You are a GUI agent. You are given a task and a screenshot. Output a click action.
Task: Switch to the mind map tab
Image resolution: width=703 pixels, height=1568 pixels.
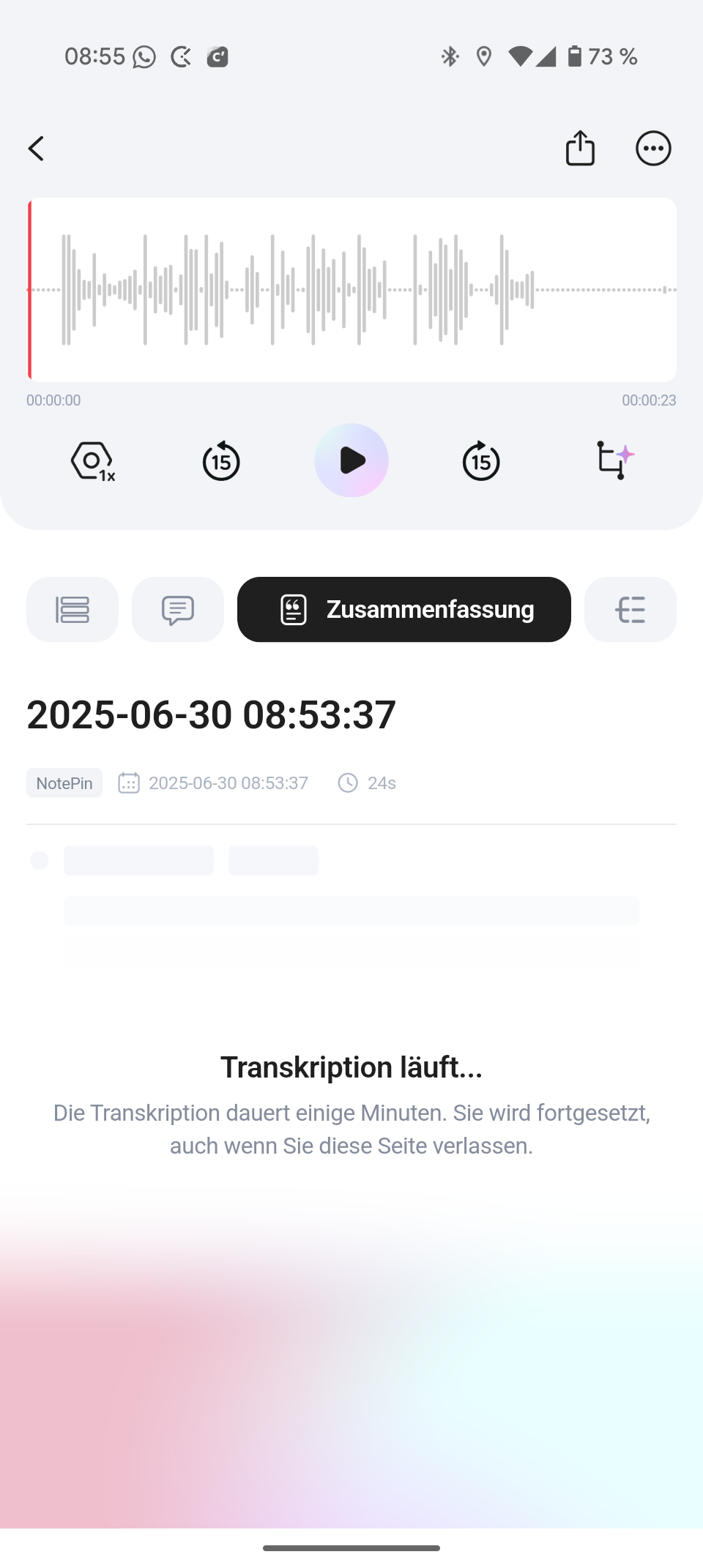(x=631, y=610)
